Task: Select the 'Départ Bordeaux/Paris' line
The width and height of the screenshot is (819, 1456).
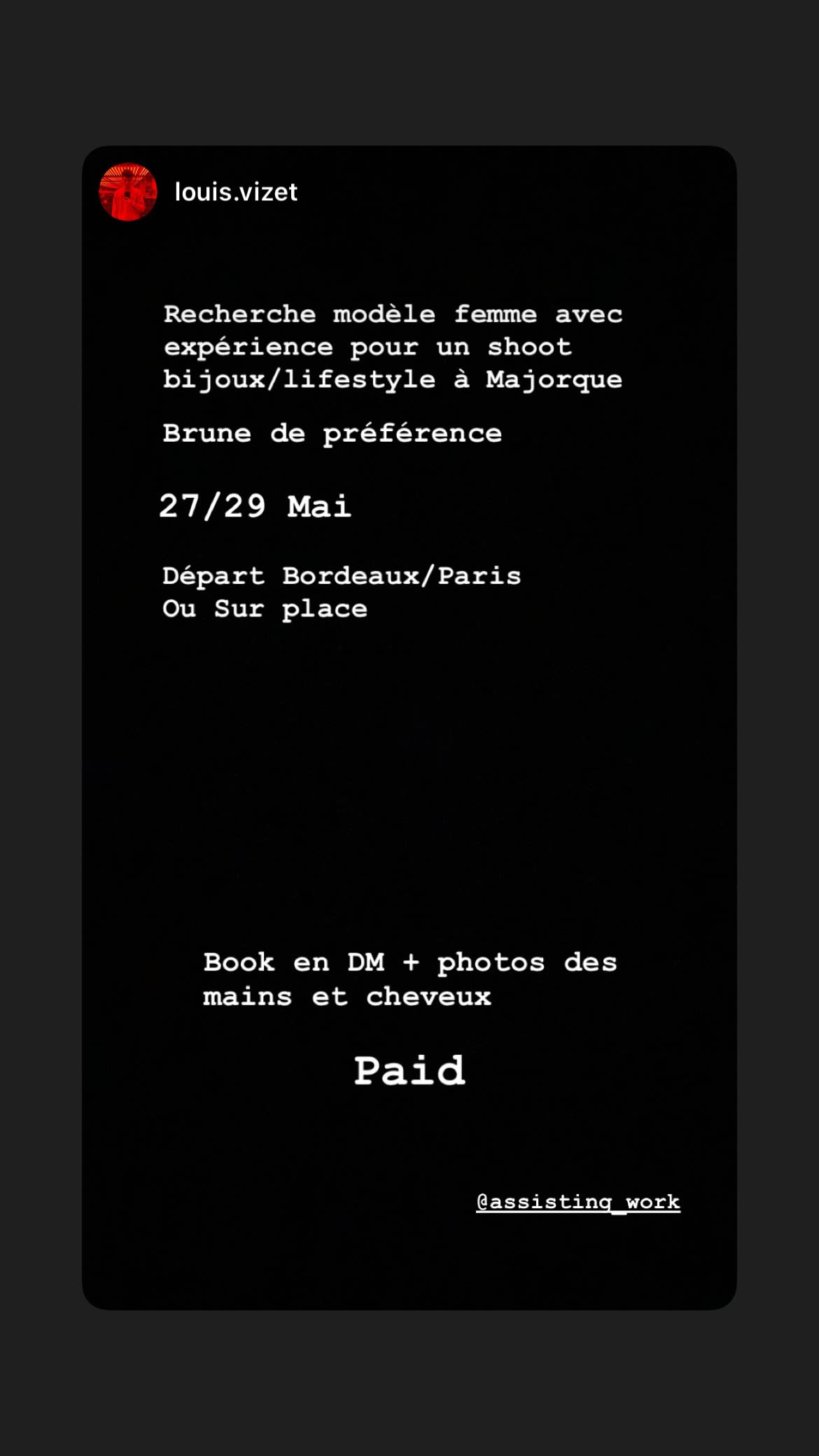Action: pos(341,575)
